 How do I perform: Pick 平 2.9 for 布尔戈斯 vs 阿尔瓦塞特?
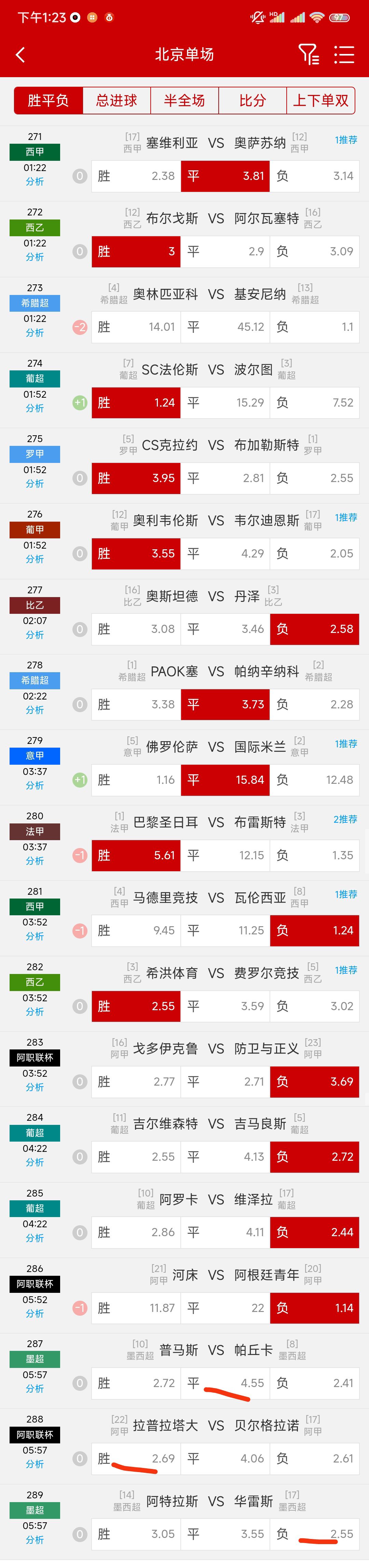coord(225,252)
